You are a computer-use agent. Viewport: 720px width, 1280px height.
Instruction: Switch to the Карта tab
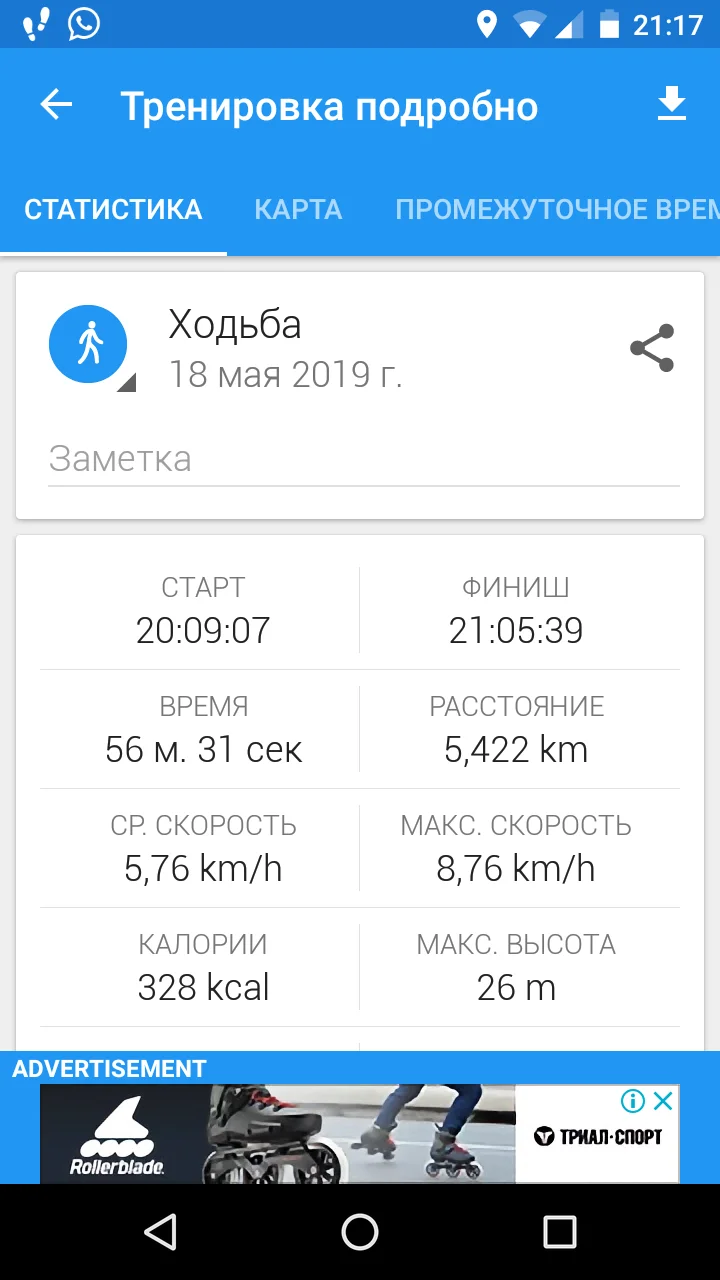pyautogui.click(x=298, y=210)
